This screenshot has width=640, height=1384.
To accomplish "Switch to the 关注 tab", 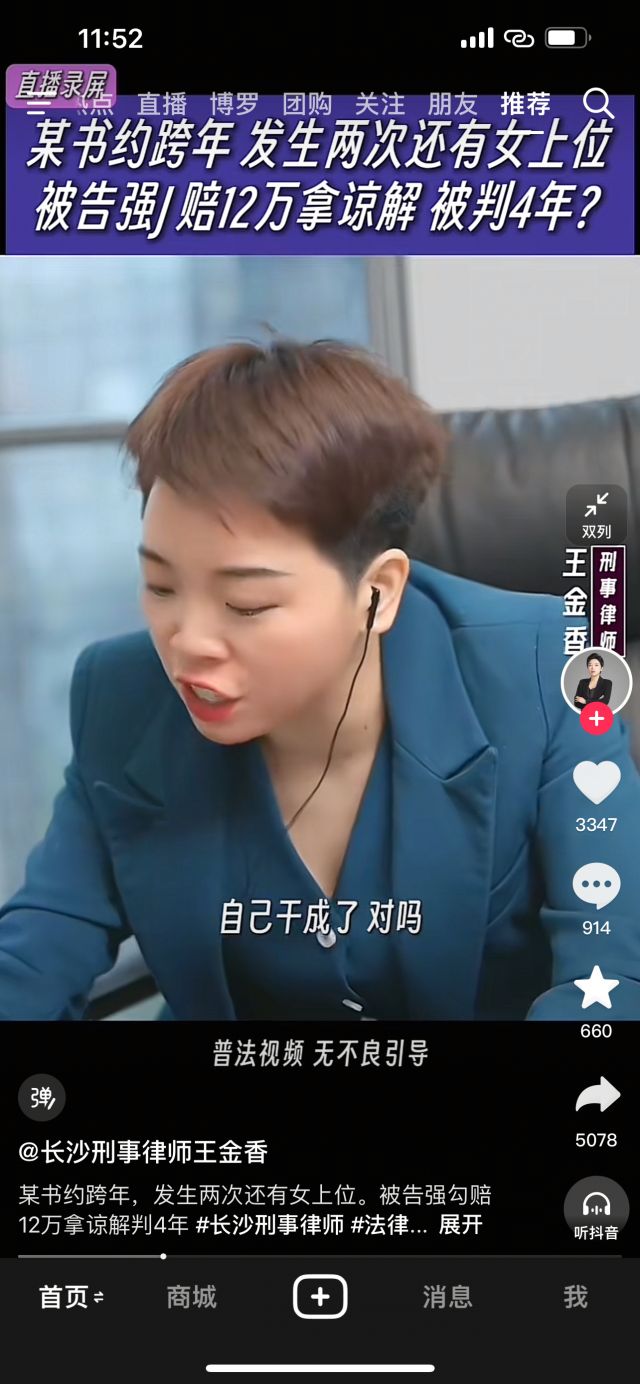I will click(x=380, y=104).
